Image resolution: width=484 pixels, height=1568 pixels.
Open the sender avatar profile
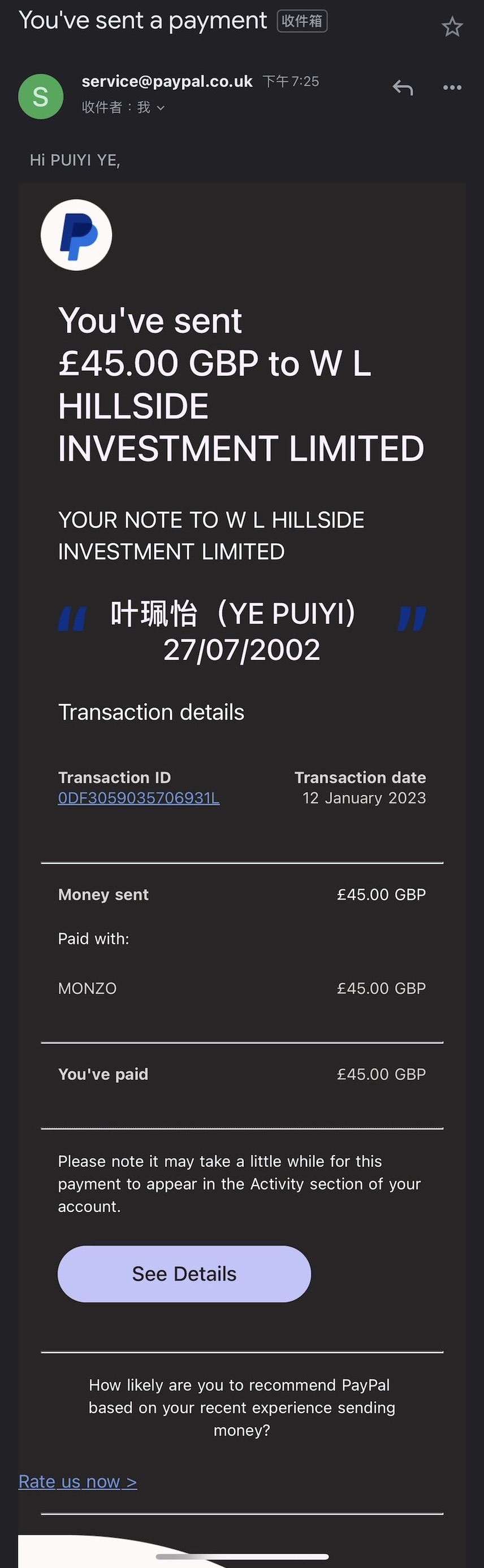[x=41, y=96]
